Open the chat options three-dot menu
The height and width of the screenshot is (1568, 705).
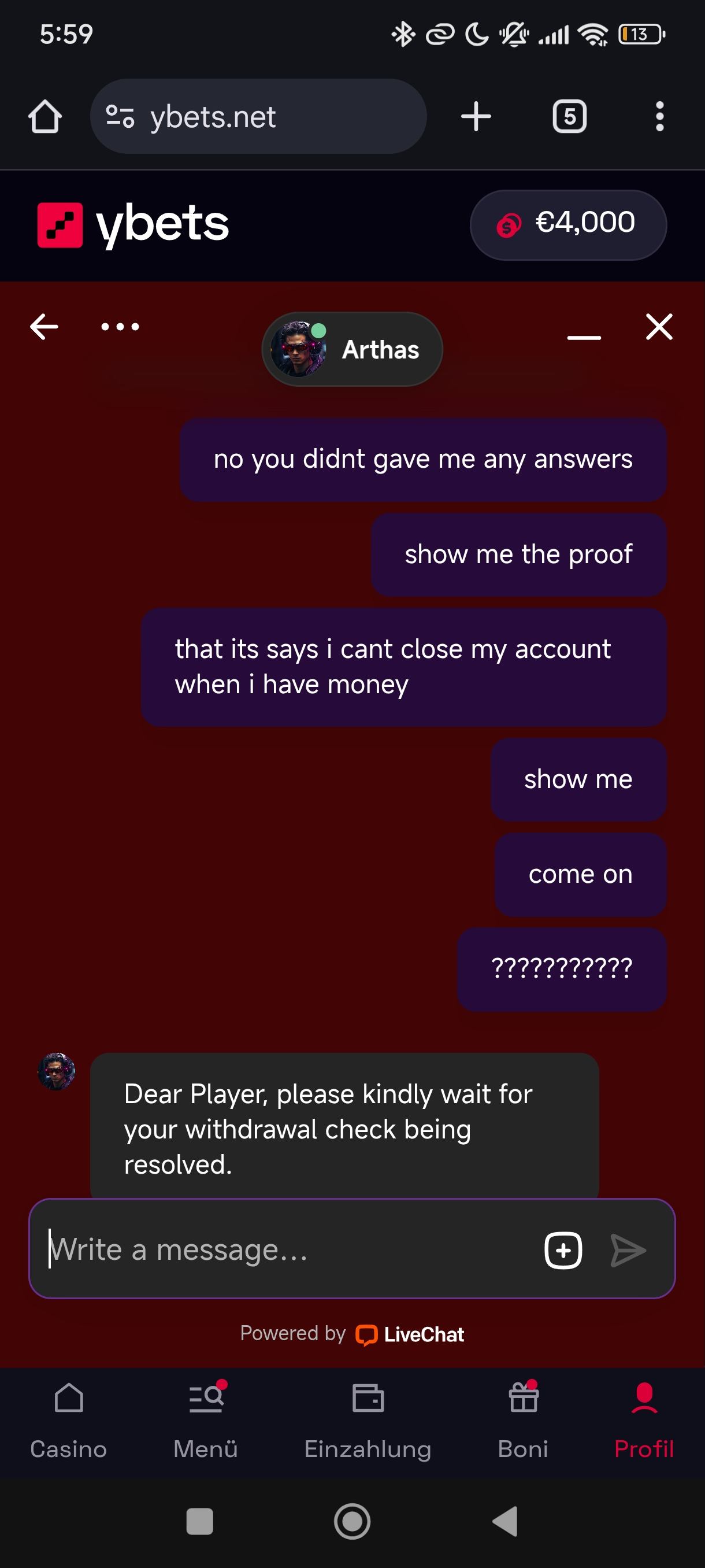[120, 327]
